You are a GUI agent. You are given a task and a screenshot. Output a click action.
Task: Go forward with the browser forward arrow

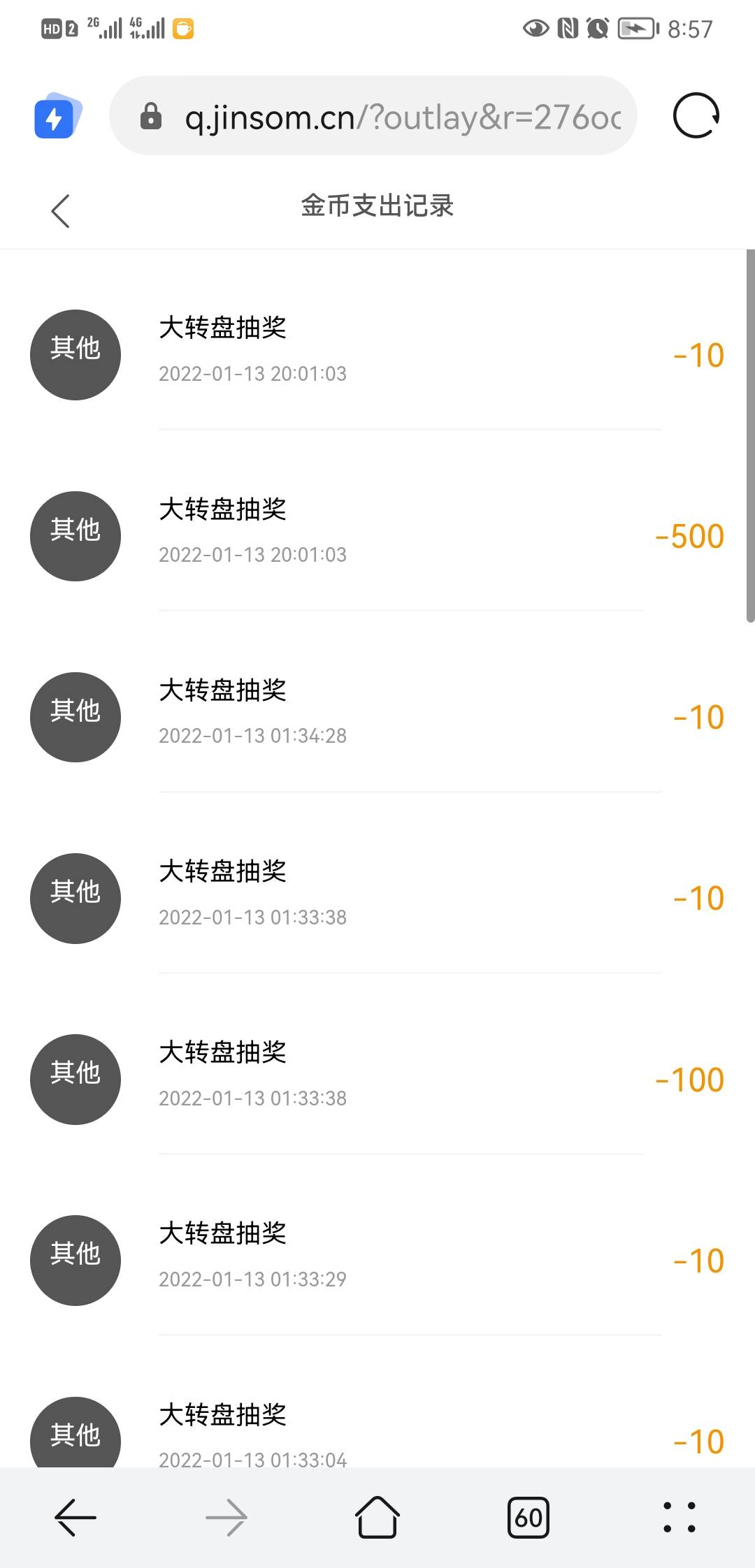point(226,1517)
